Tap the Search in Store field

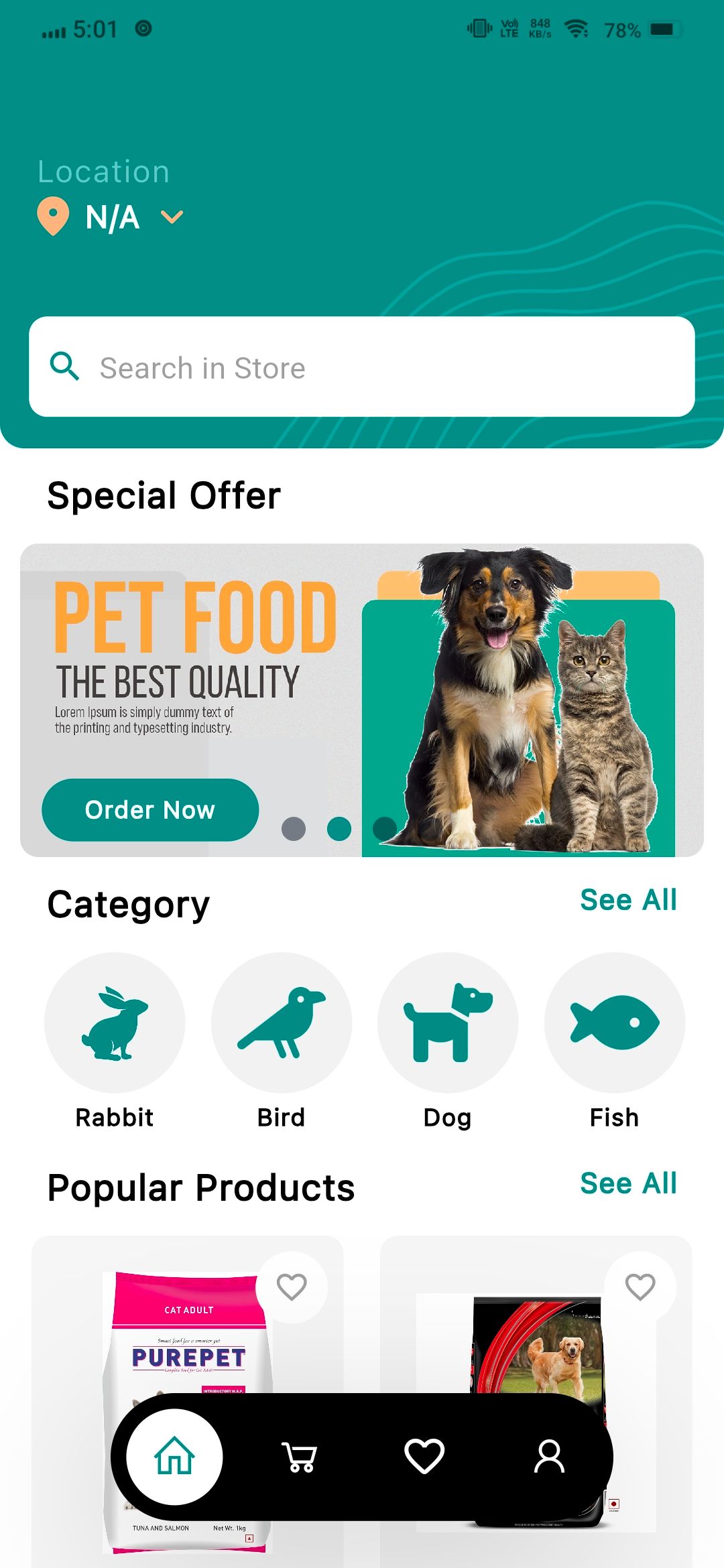(362, 367)
